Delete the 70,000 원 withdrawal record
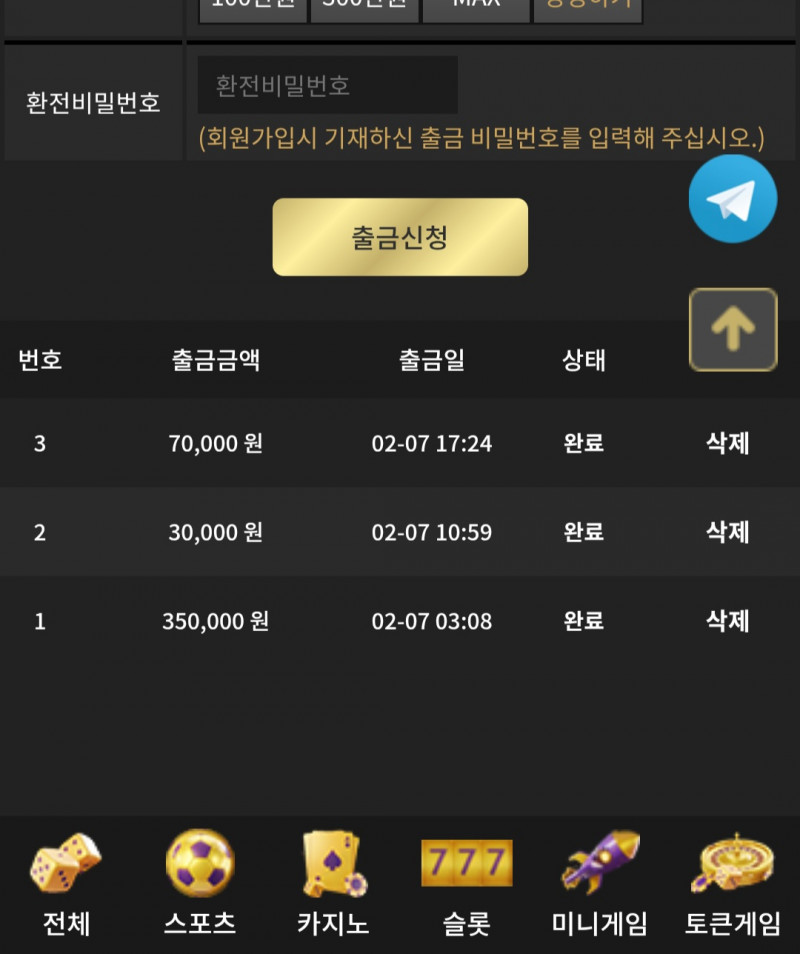This screenshot has height=954, width=800. (x=727, y=443)
